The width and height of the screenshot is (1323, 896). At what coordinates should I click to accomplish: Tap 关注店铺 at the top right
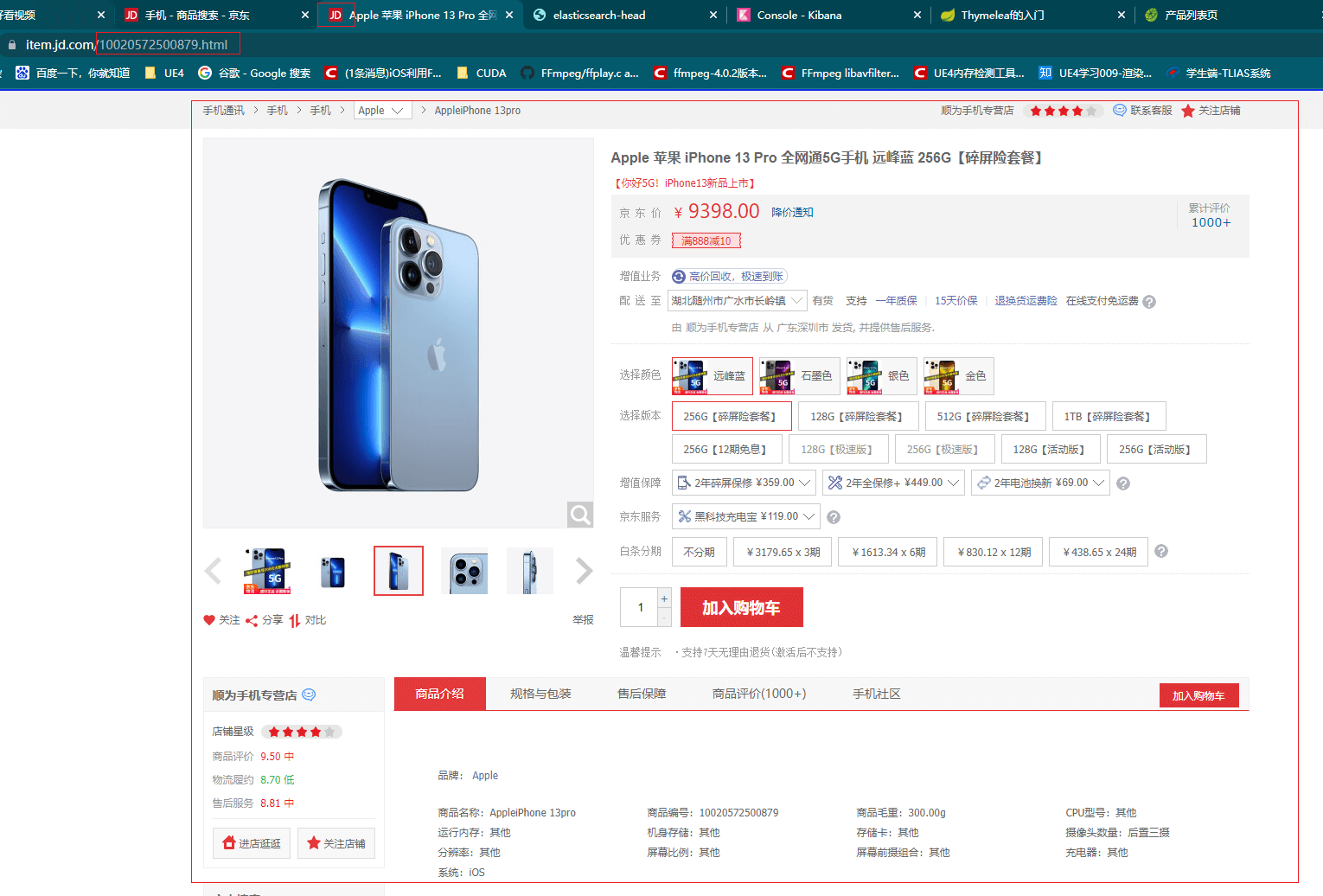click(x=1211, y=111)
